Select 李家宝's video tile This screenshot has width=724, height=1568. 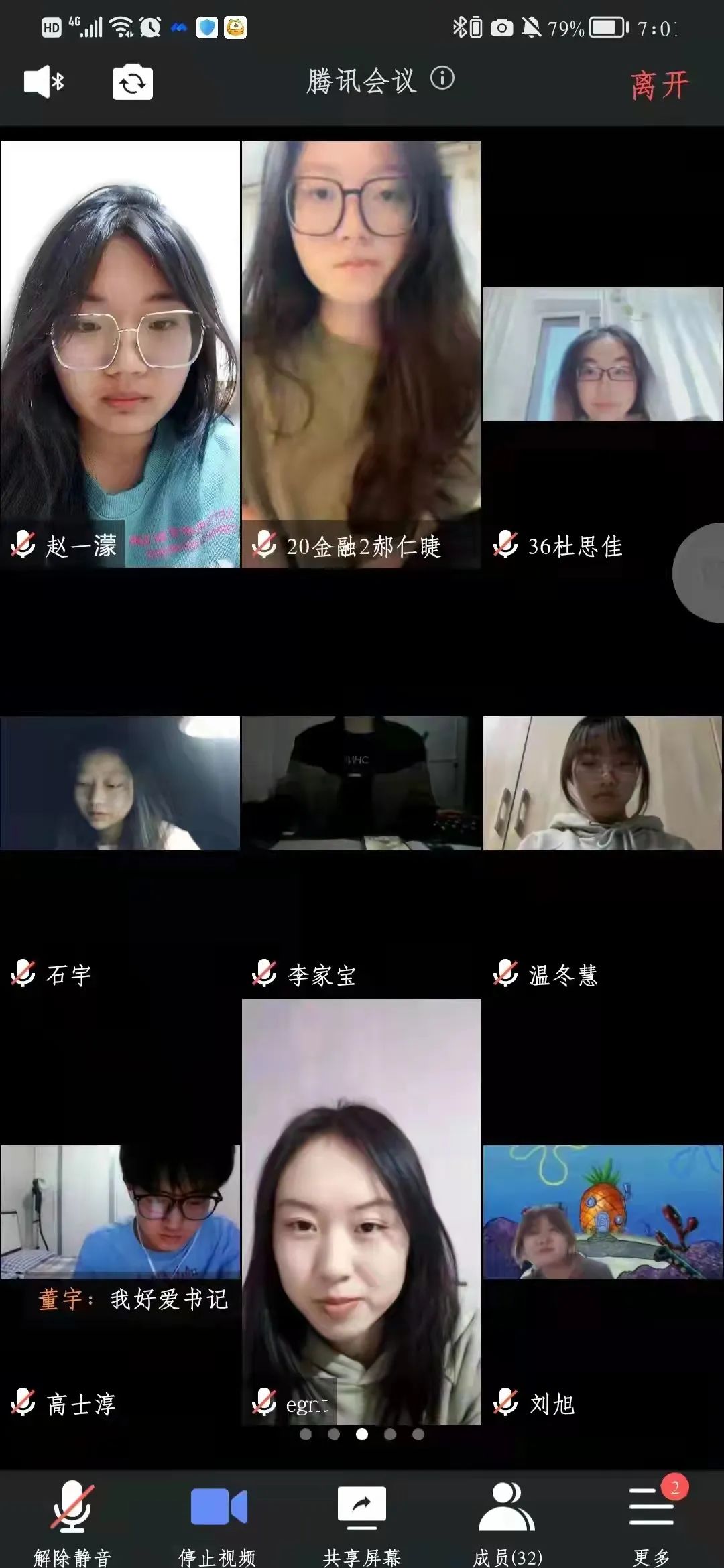click(361, 784)
